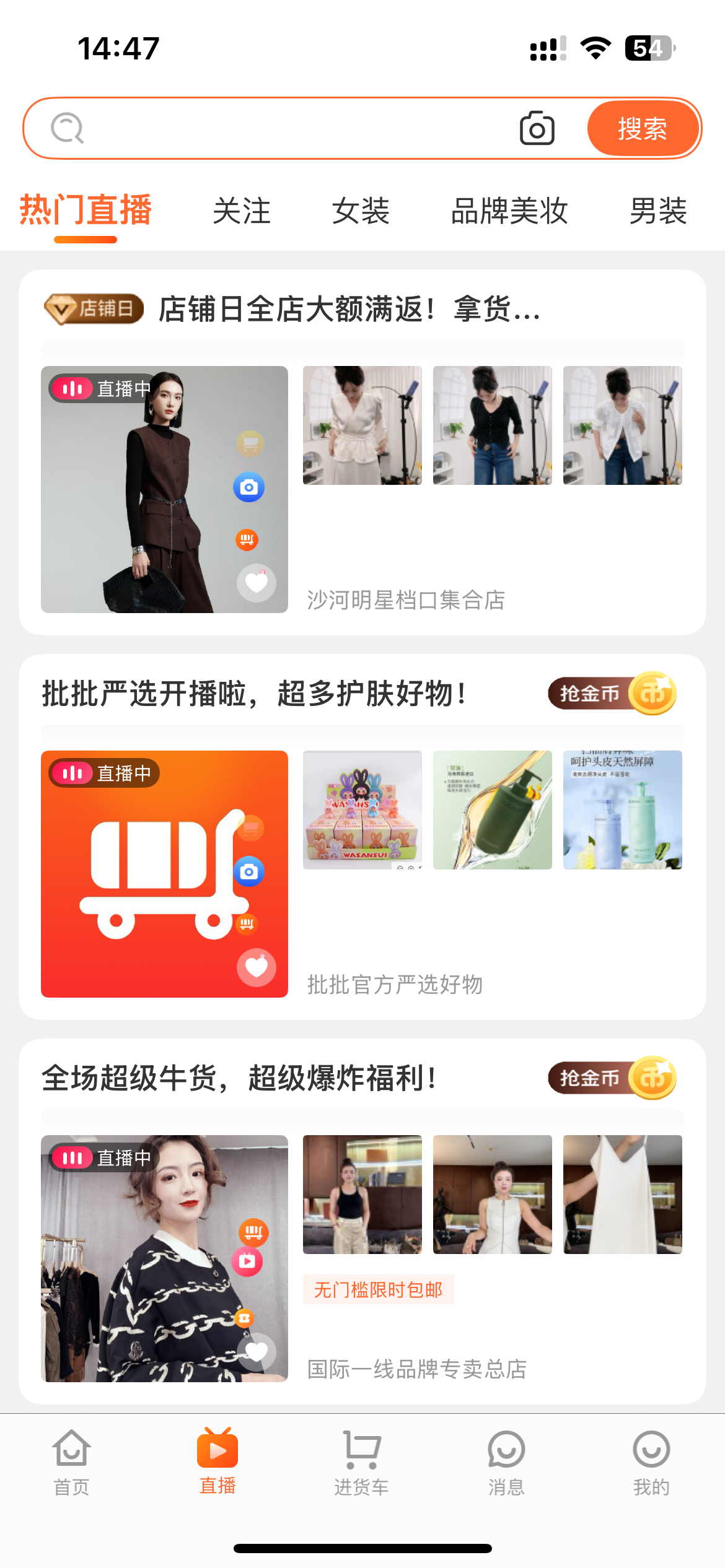Switch to the 关注 tab
The height and width of the screenshot is (1568, 725).
click(x=242, y=211)
